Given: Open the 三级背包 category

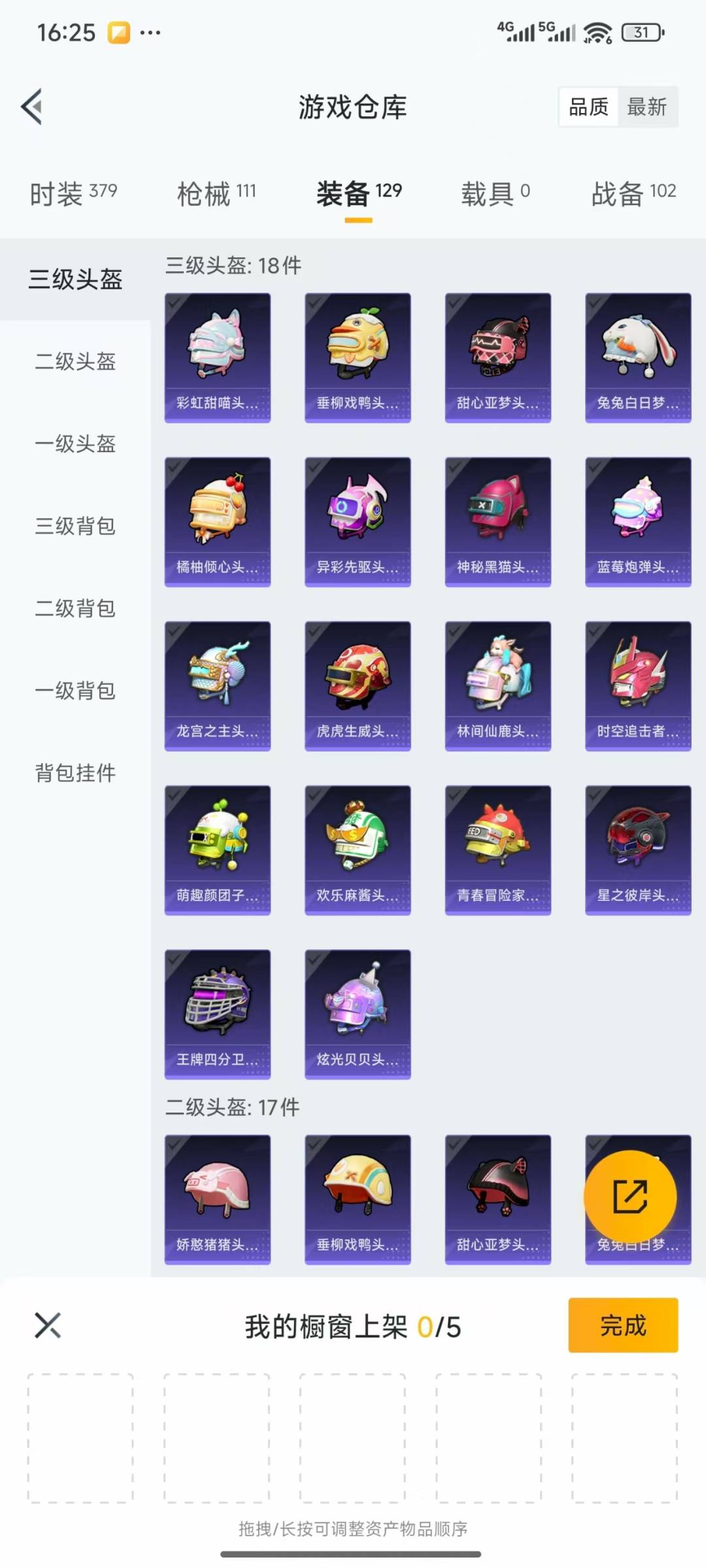Looking at the screenshot, I should coord(75,526).
